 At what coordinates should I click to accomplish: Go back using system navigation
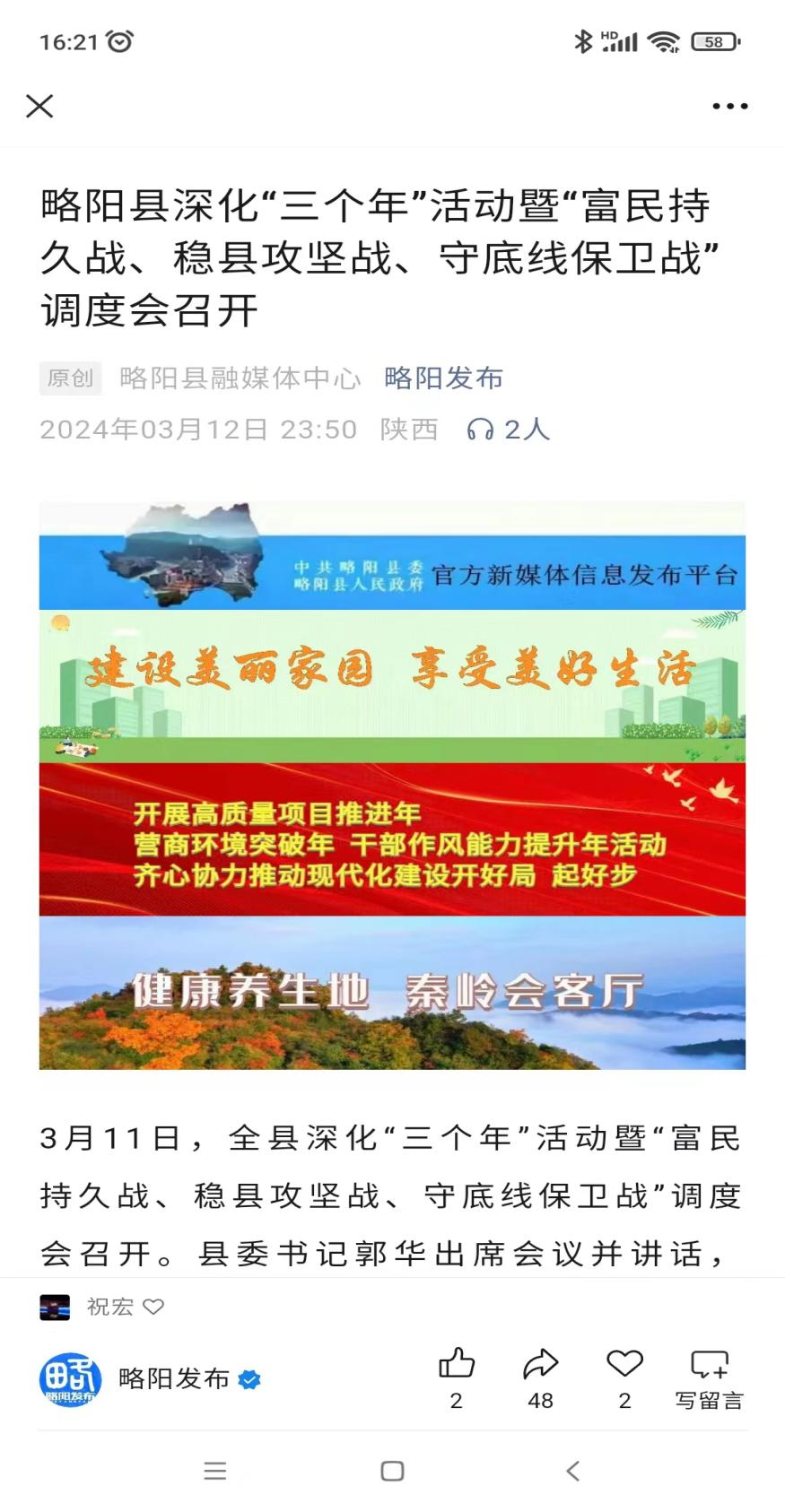point(572,1471)
